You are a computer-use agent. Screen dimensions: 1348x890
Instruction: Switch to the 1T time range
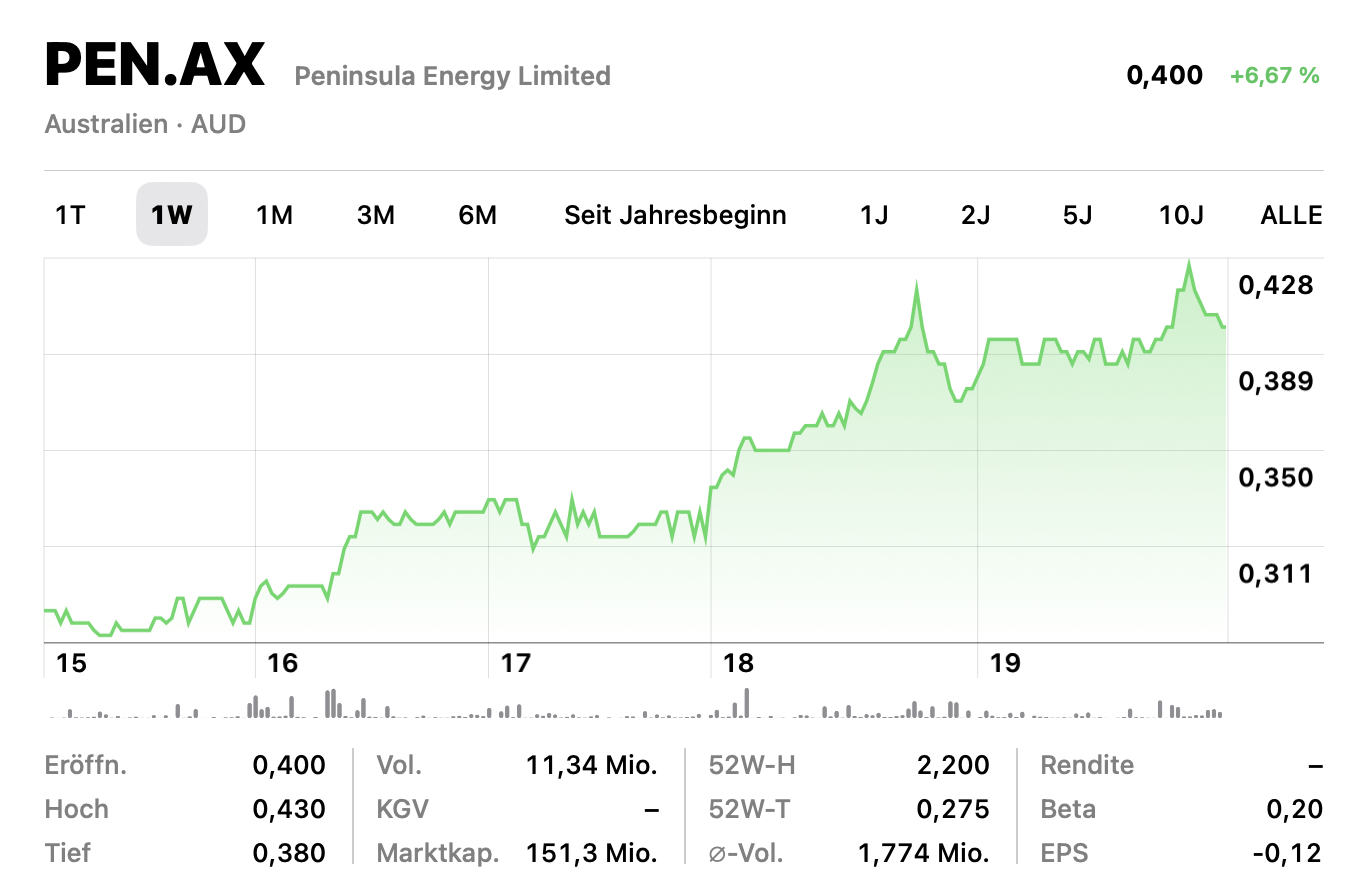coord(70,215)
